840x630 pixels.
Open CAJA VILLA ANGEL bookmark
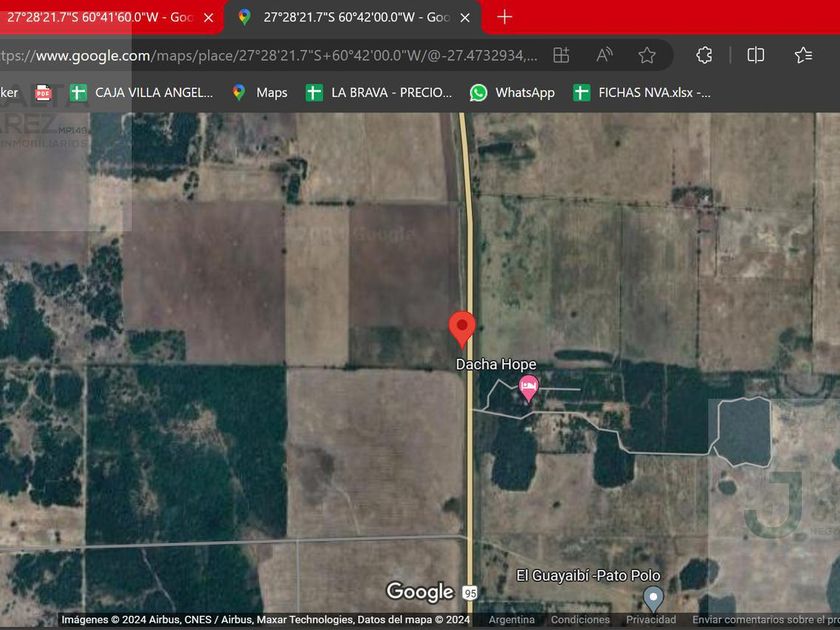coord(141,93)
